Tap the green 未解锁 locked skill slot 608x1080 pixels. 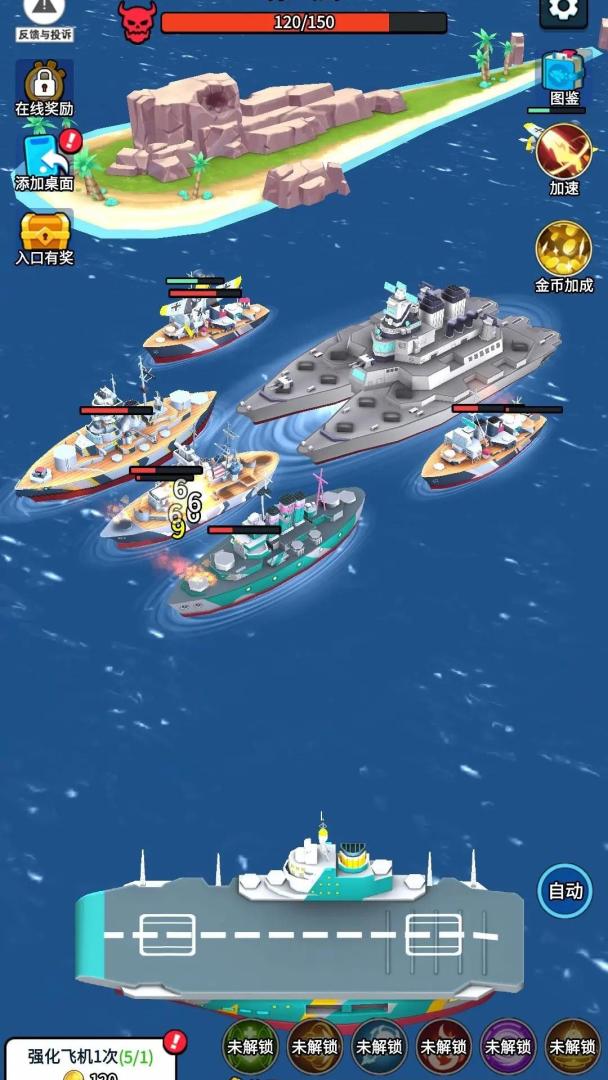251,1047
